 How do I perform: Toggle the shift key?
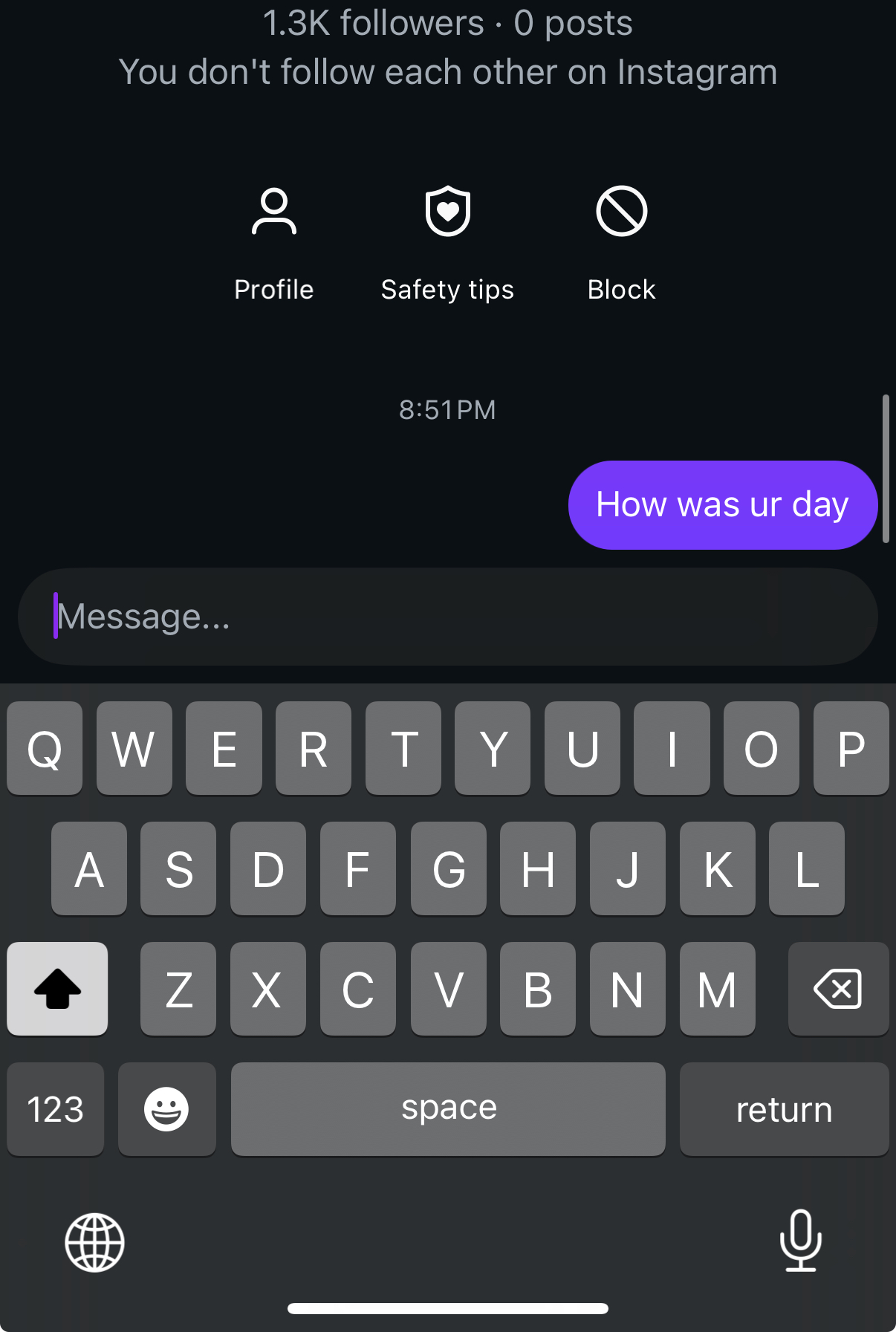(x=57, y=989)
